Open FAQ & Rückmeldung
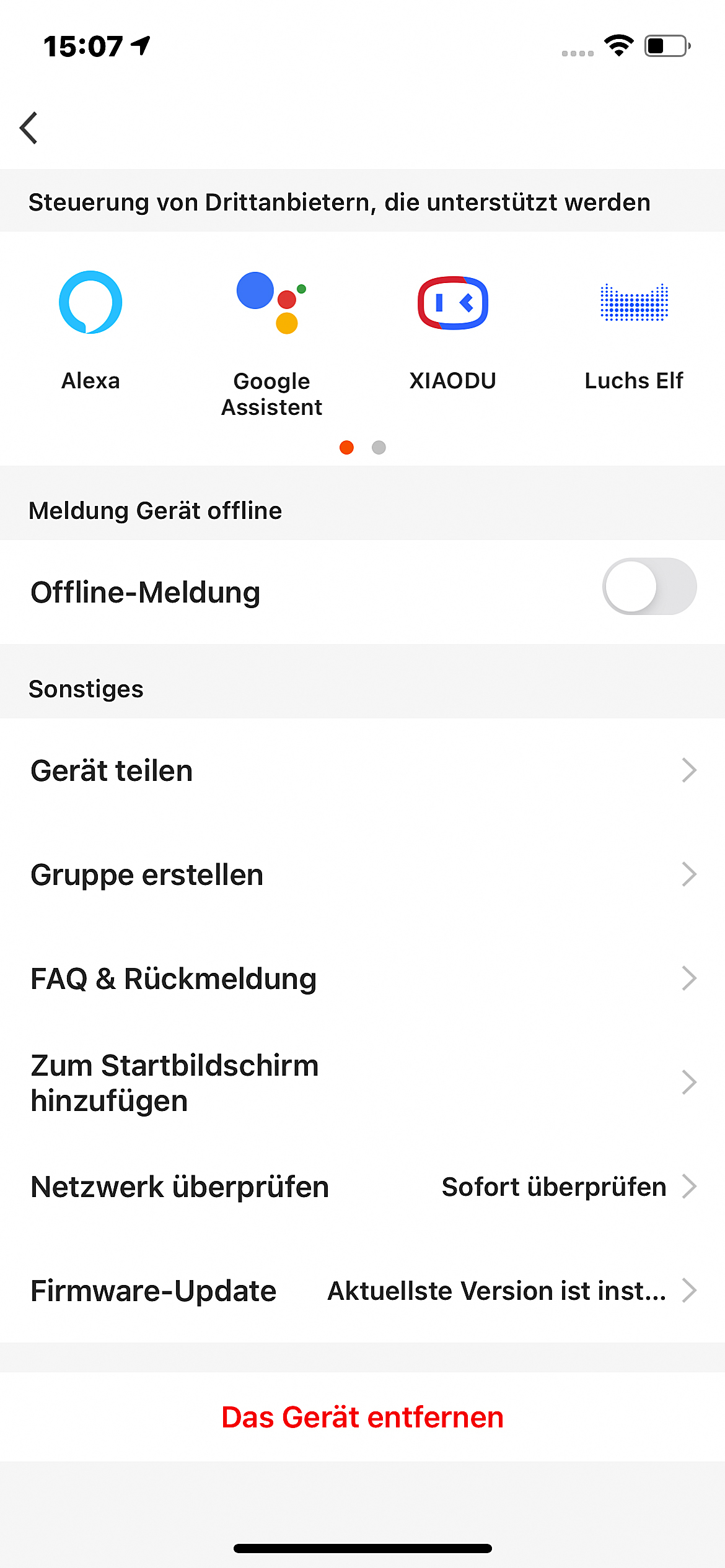The width and height of the screenshot is (725, 1568). [362, 978]
